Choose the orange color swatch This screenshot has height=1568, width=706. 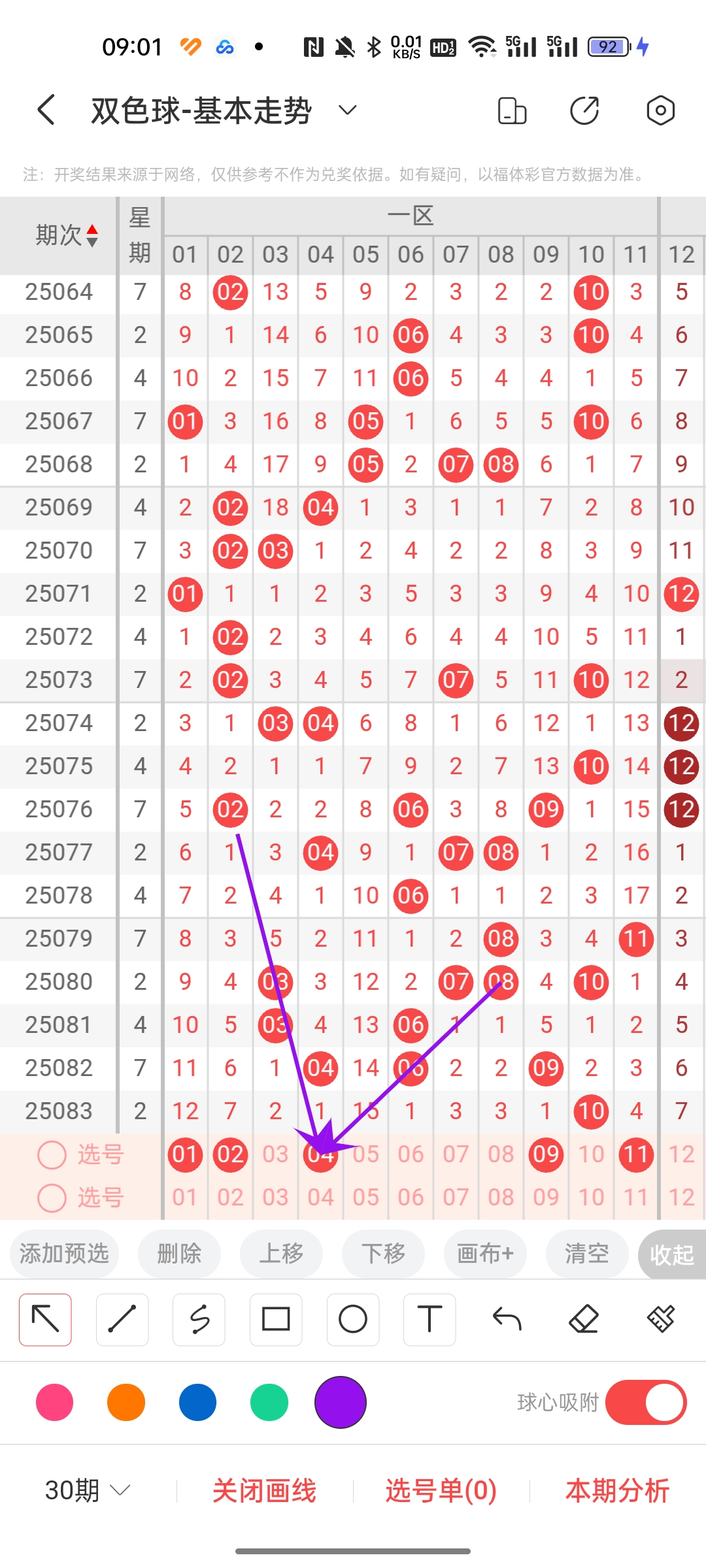tap(126, 1402)
